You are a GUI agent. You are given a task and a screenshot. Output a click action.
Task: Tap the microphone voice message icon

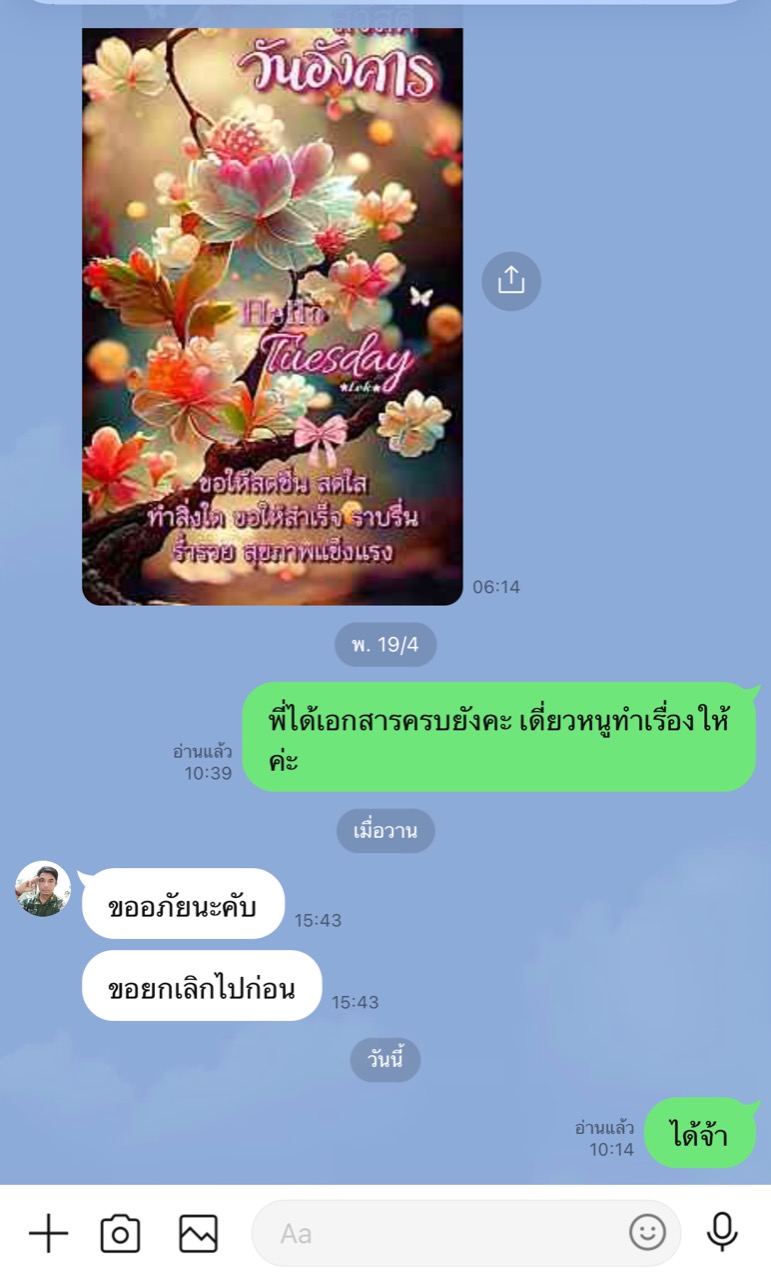(x=722, y=1233)
